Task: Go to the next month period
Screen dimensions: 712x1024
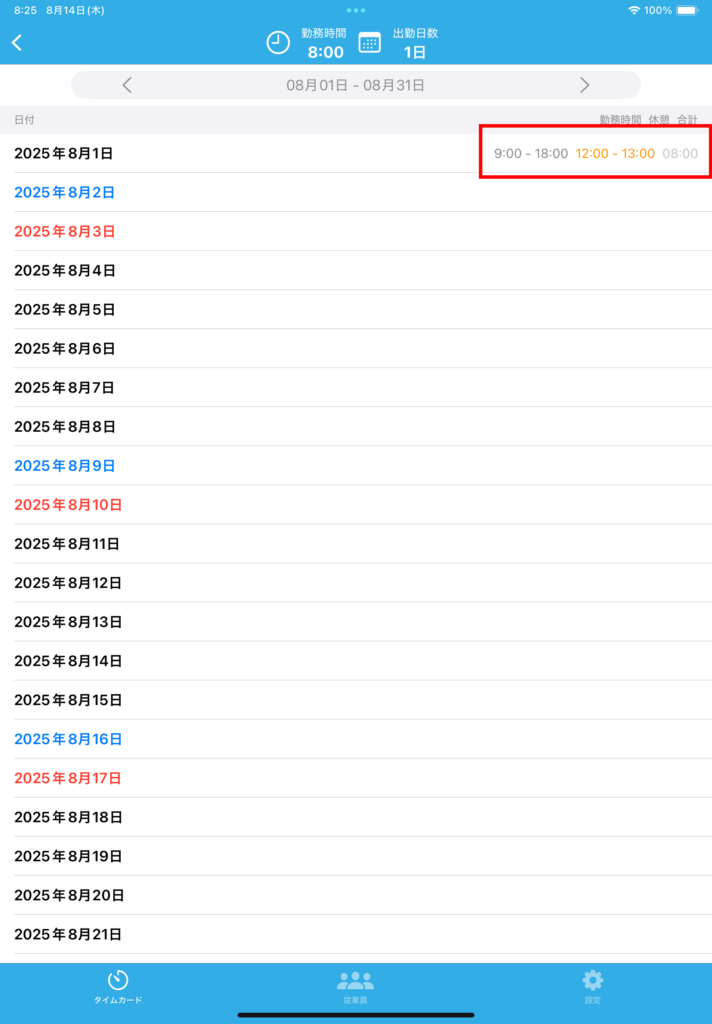Action: pyautogui.click(x=584, y=85)
